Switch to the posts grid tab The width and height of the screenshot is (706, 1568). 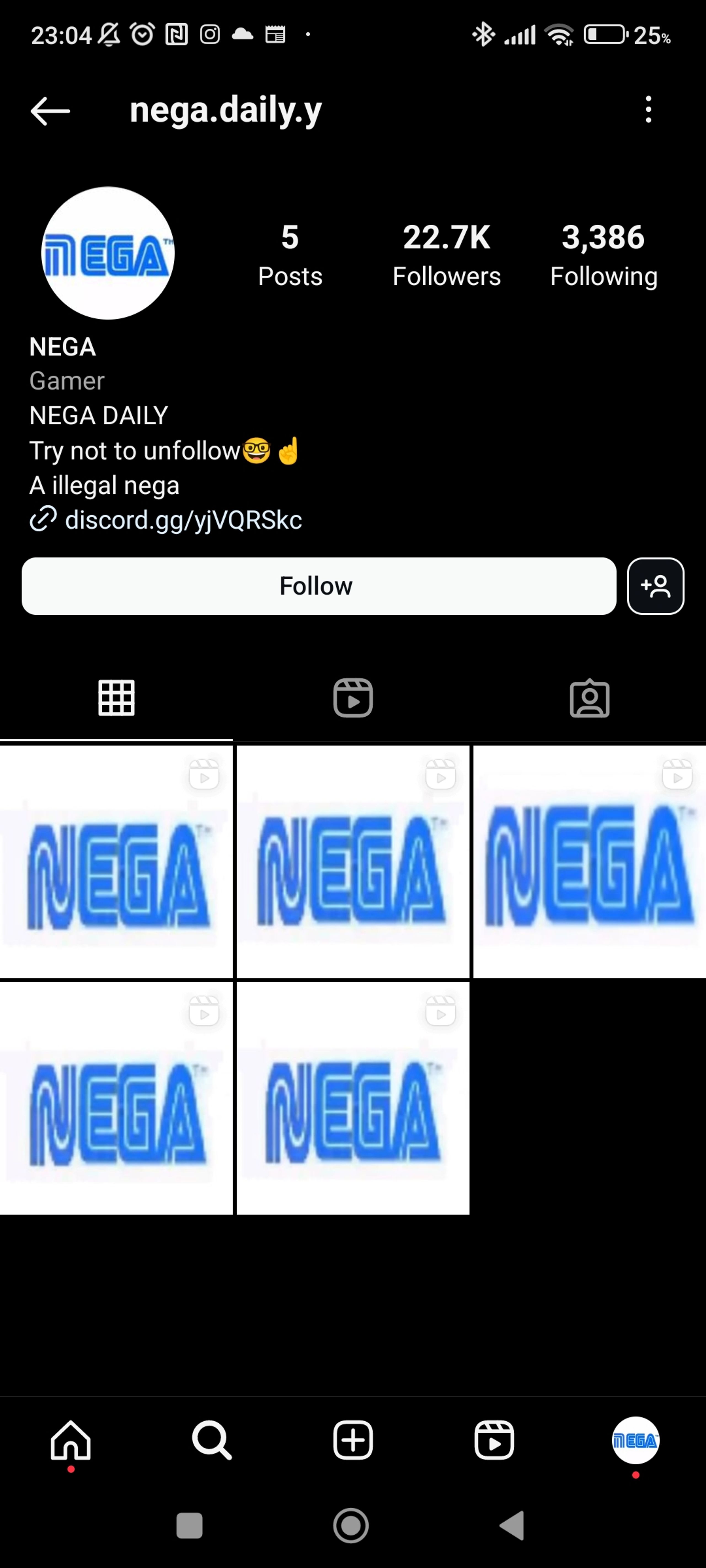coord(116,698)
